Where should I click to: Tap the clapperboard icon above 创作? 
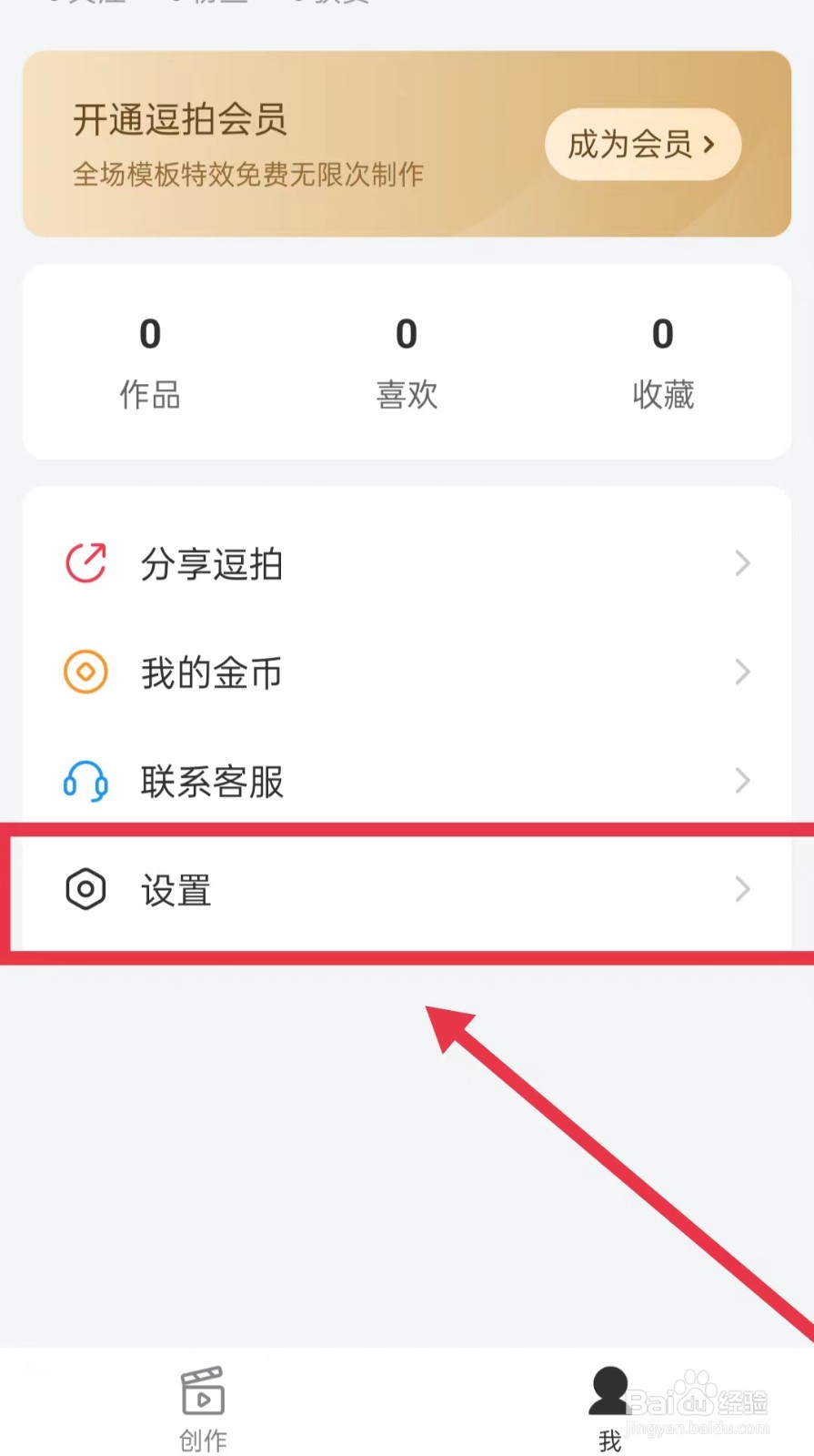click(202, 1390)
